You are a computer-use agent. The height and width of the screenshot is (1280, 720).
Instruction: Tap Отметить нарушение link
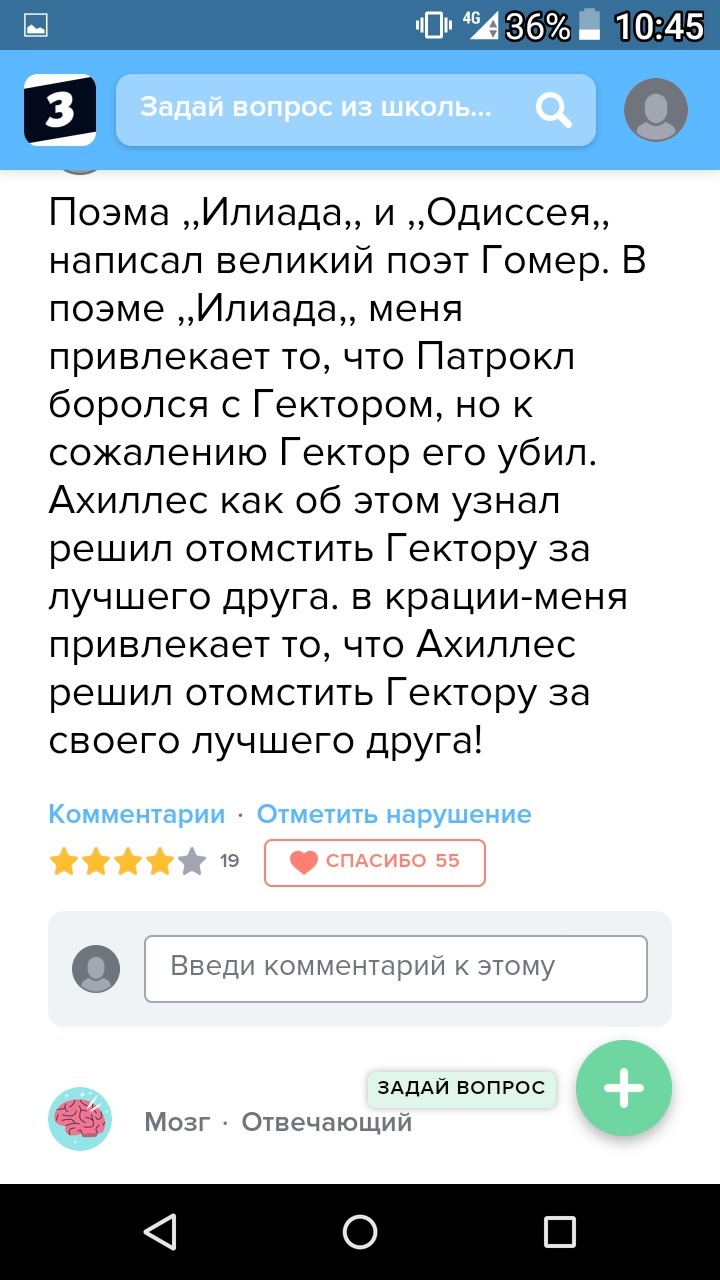[394, 814]
